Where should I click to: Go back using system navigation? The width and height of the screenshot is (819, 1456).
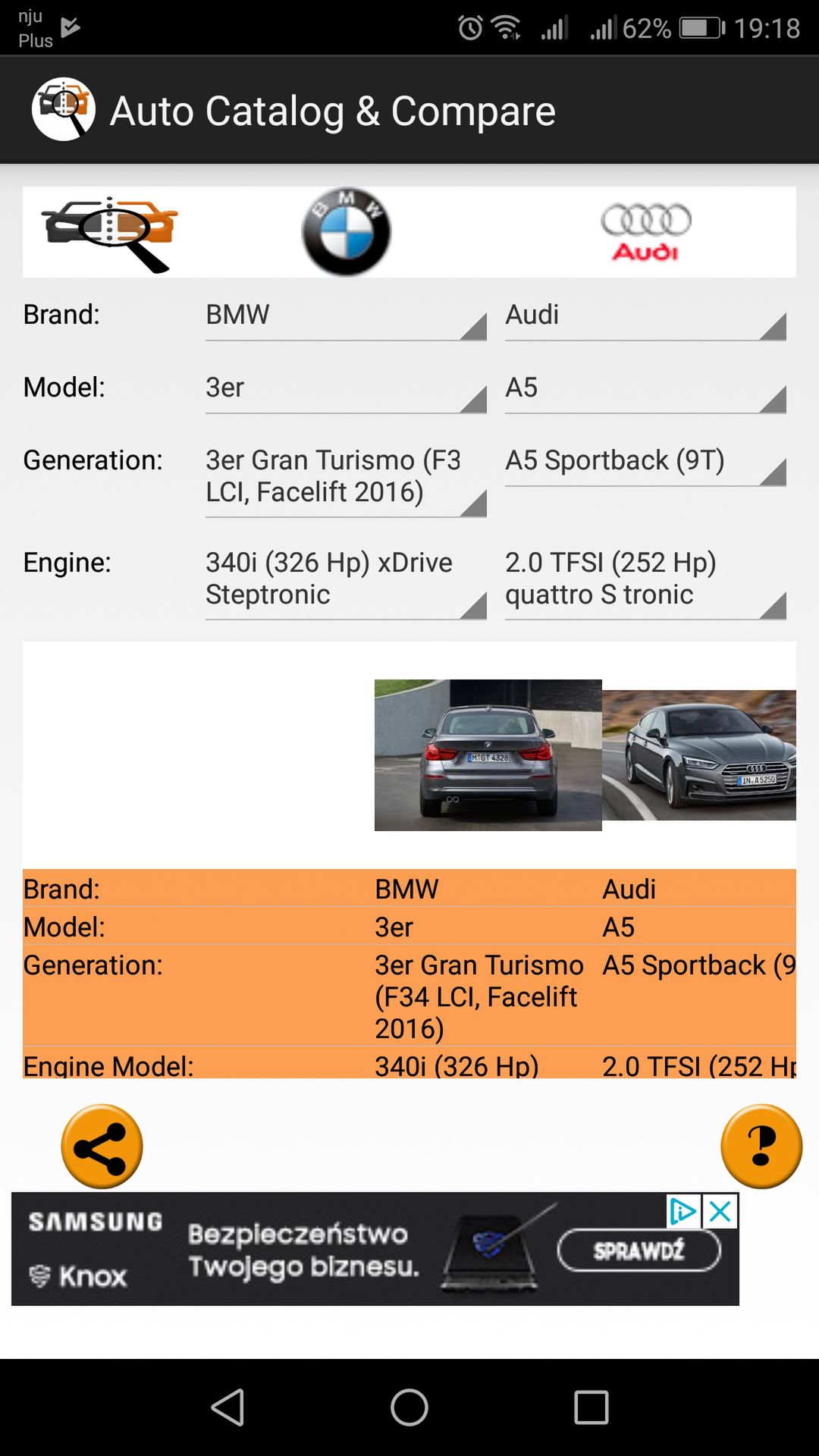(x=227, y=1407)
